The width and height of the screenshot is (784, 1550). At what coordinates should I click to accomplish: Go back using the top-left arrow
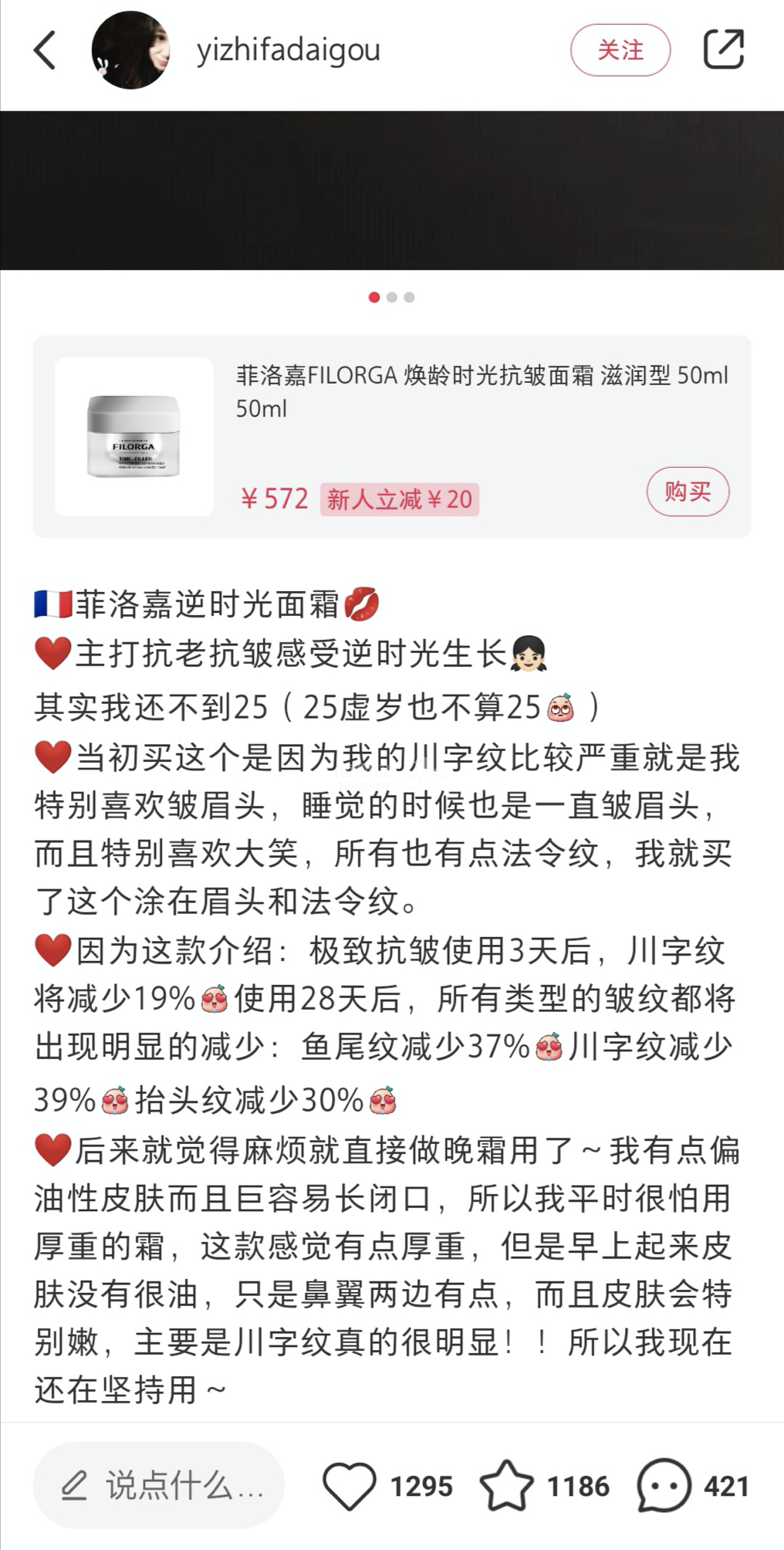45,51
